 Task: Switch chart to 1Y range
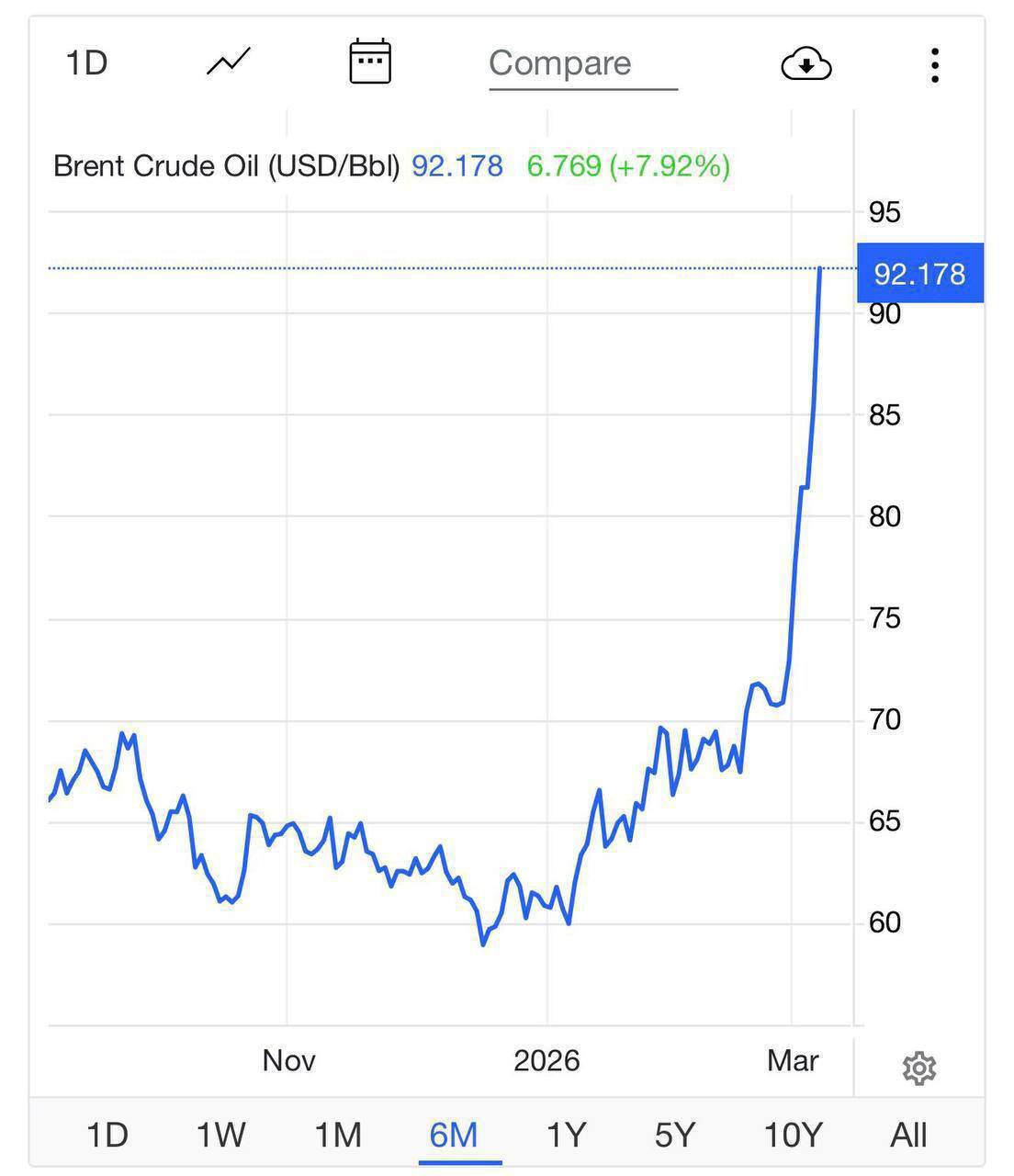[x=566, y=1136]
